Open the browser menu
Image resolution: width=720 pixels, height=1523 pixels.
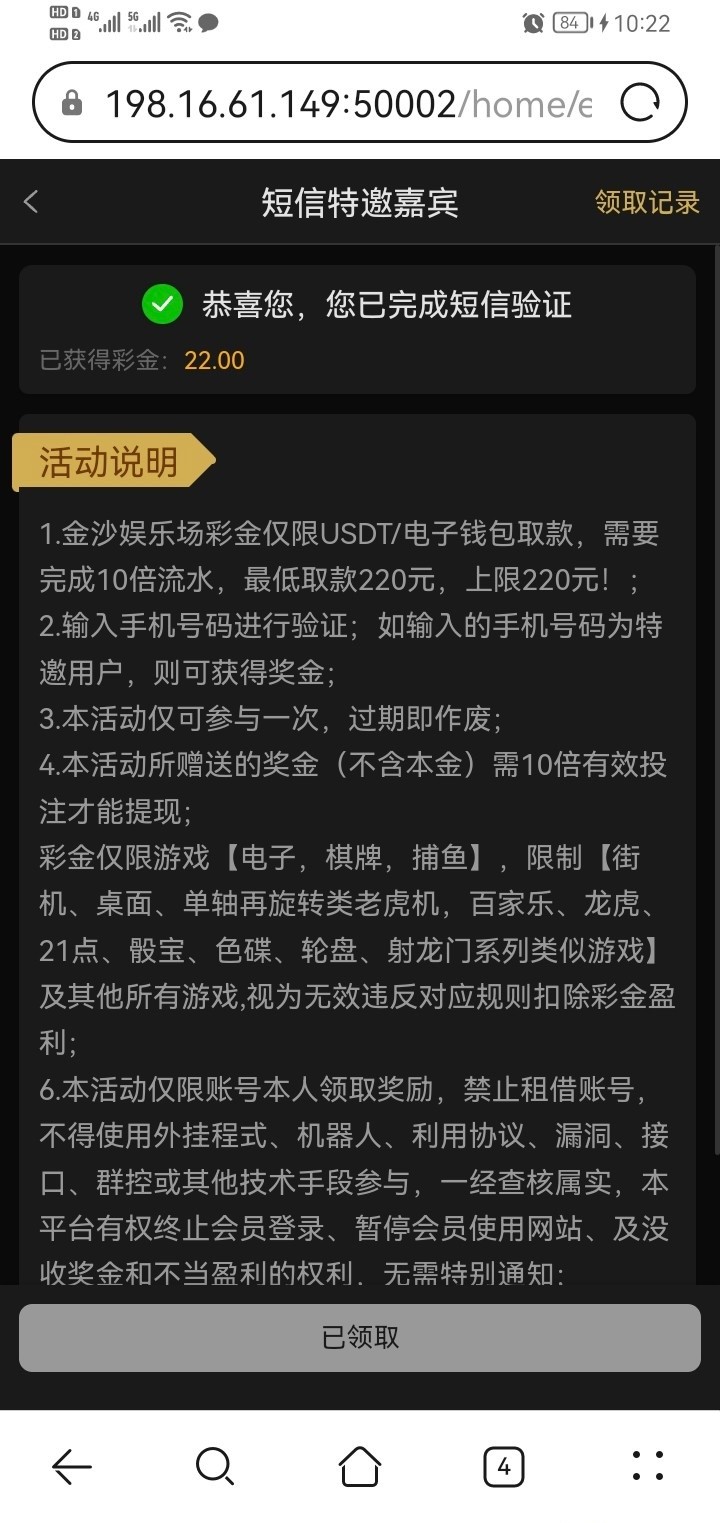click(648, 1467)
